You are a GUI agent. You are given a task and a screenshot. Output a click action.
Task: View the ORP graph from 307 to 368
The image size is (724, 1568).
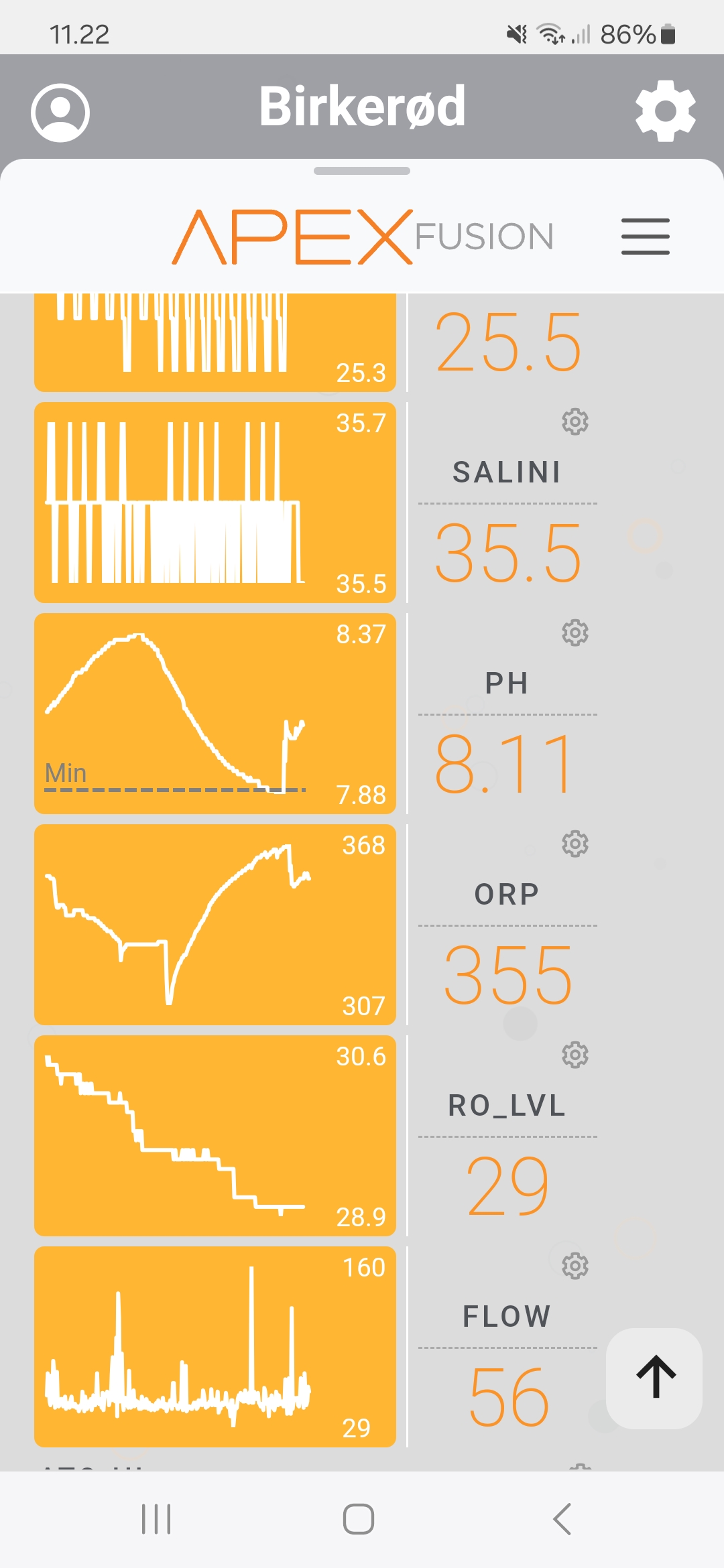215,925
